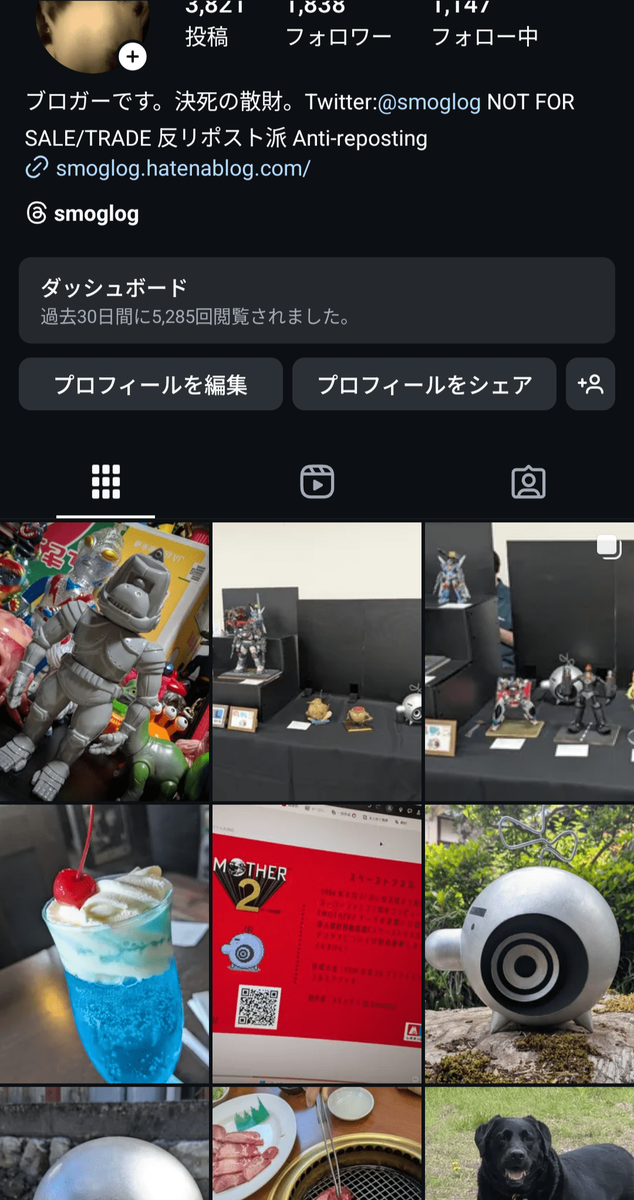Viewport: 634px width, 1200px height.
Task: Switch to the Reels tab
Action: (x=317, y=482)
